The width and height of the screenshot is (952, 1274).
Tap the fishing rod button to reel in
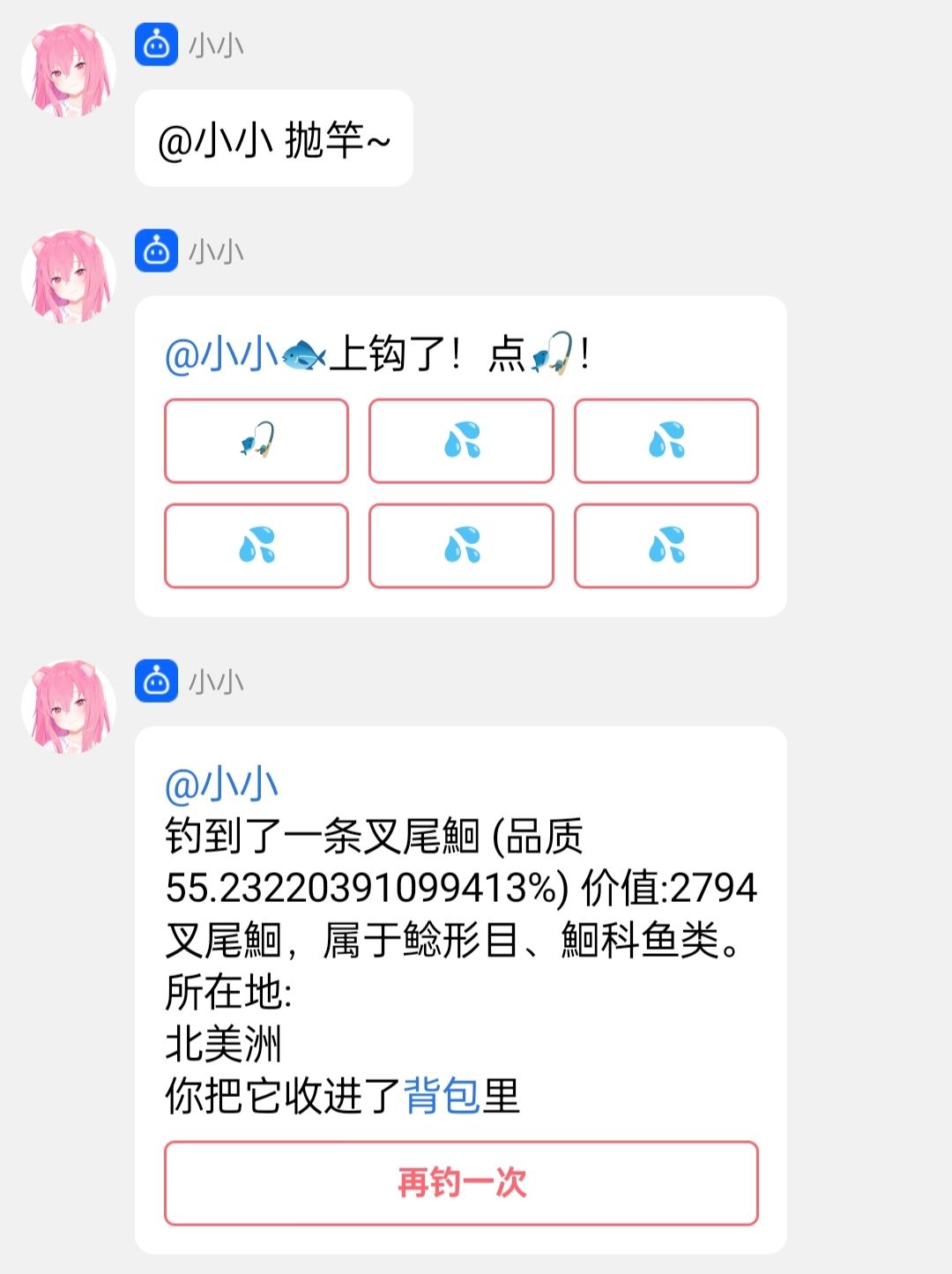[257, 440]
